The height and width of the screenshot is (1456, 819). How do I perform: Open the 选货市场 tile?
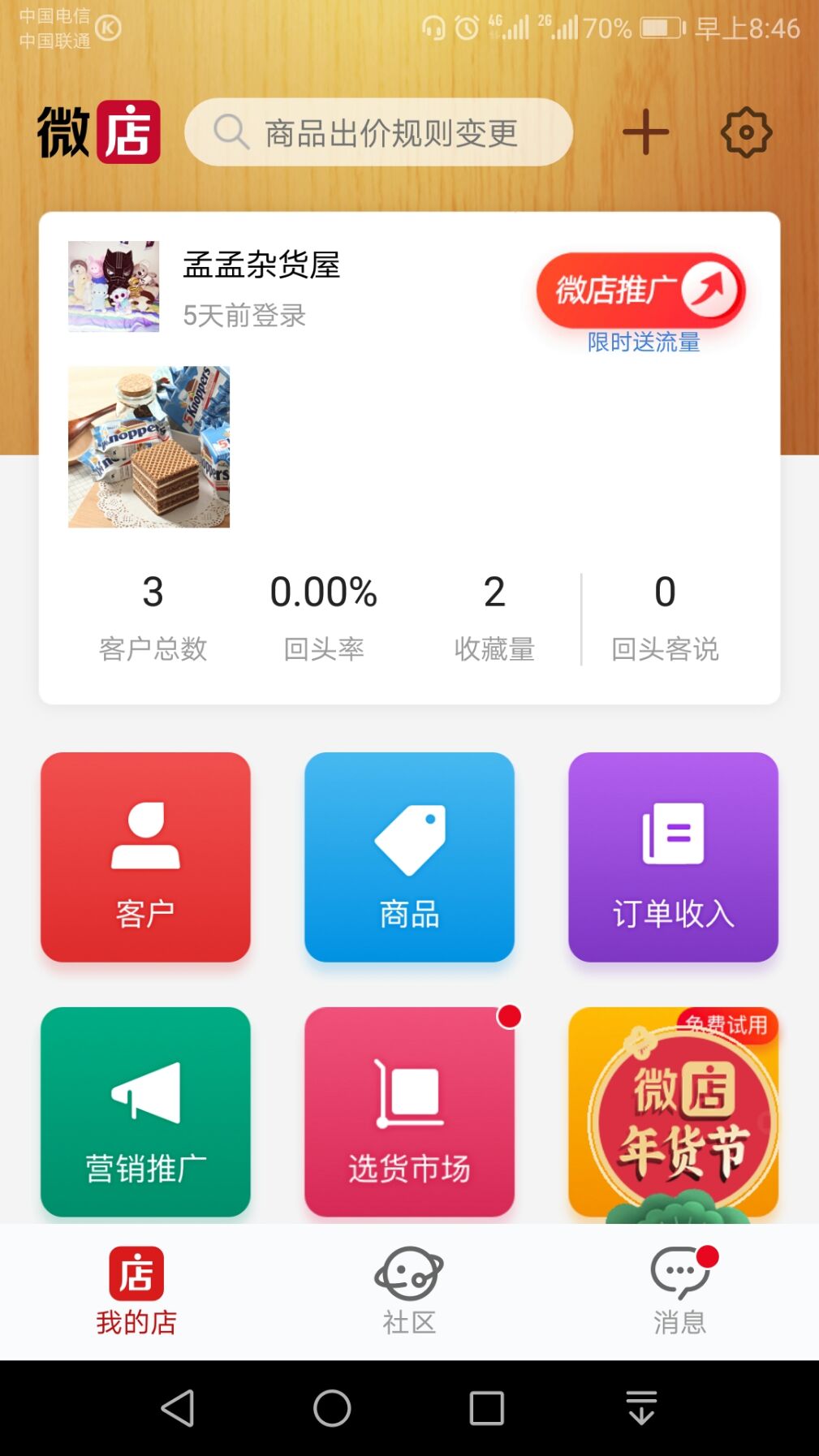[x=409, y=1111]
